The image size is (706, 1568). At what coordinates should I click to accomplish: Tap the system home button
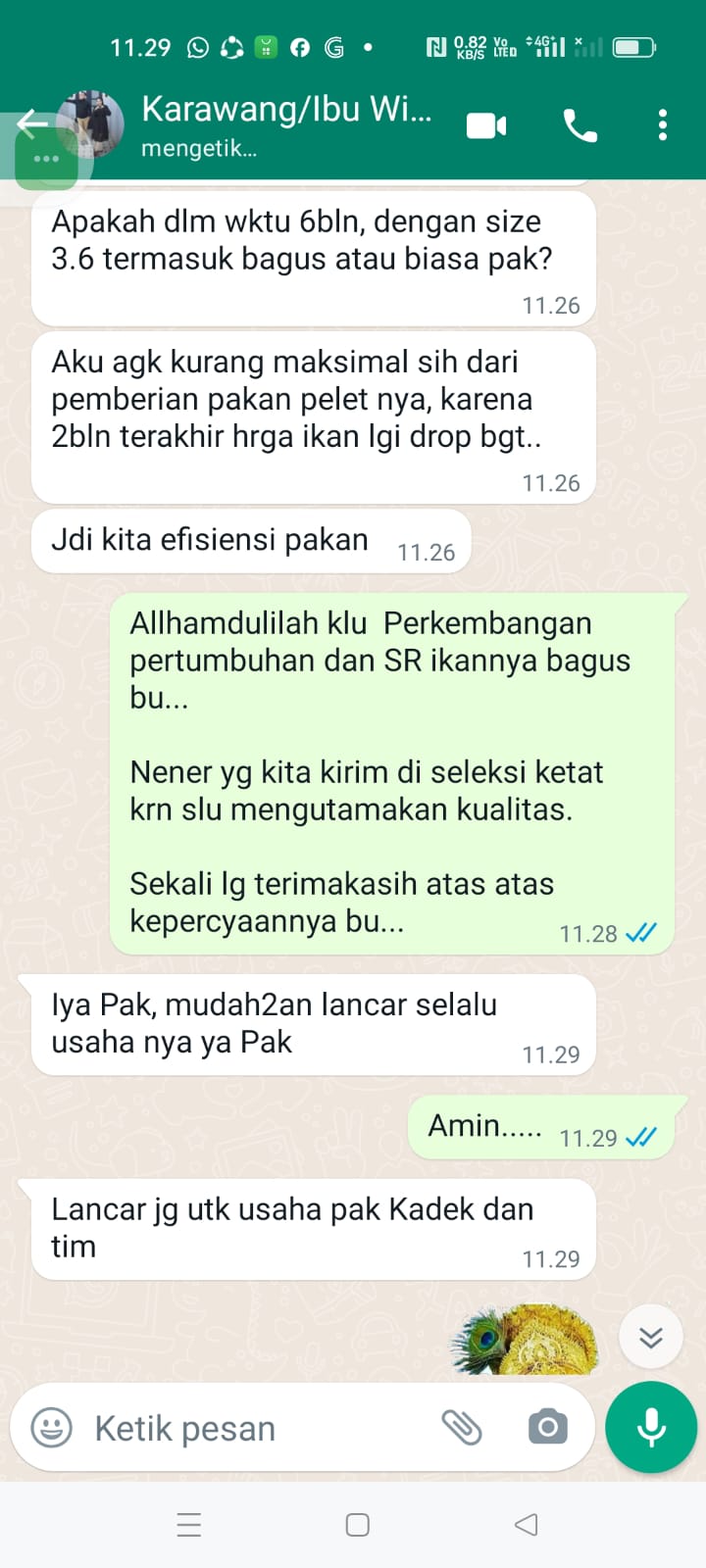(358, 1525)
